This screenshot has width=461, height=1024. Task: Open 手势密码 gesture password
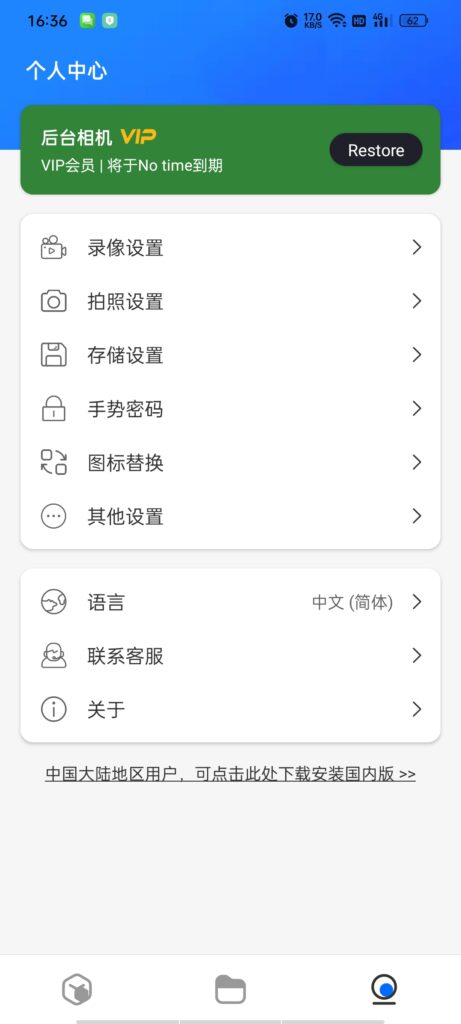(230, 409)
